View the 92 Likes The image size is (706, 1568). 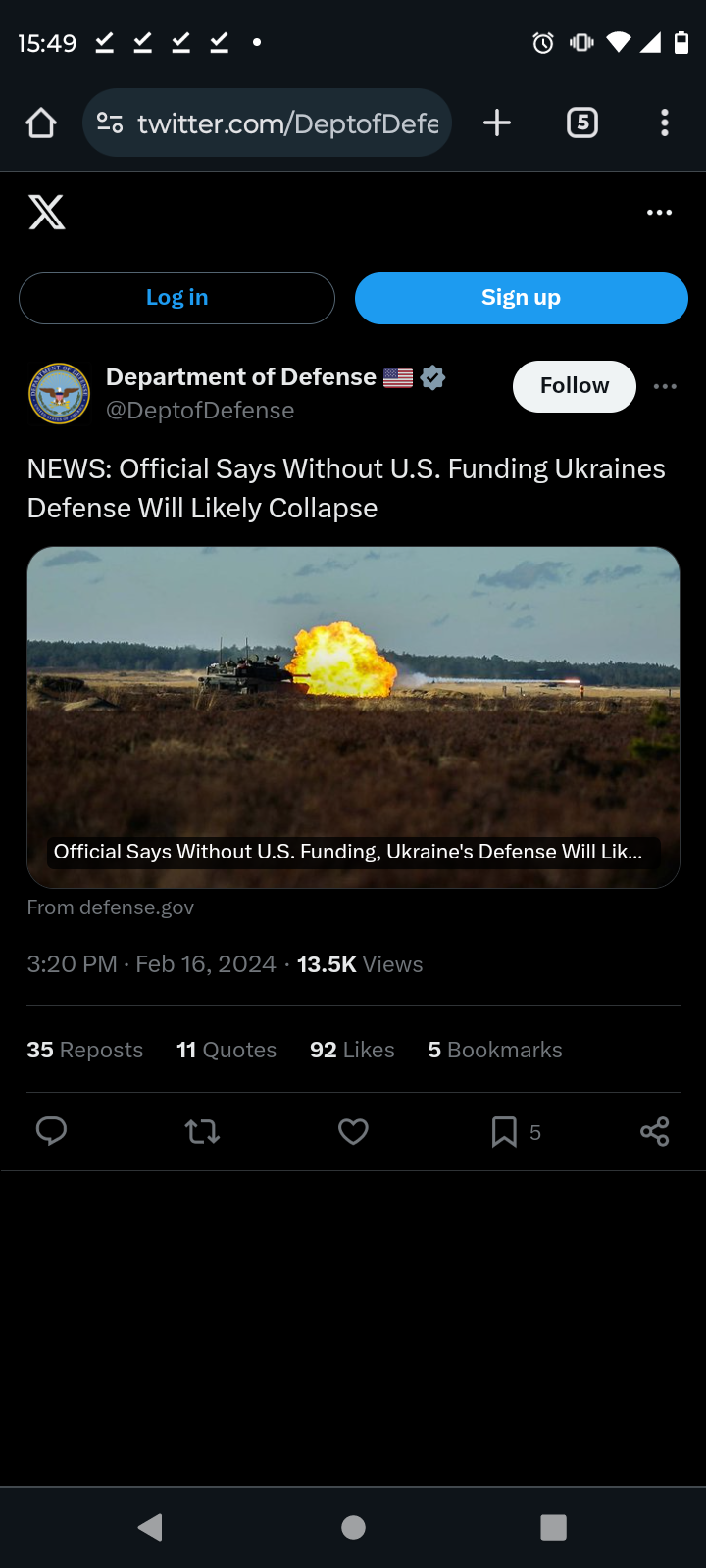coord(352,1050)
